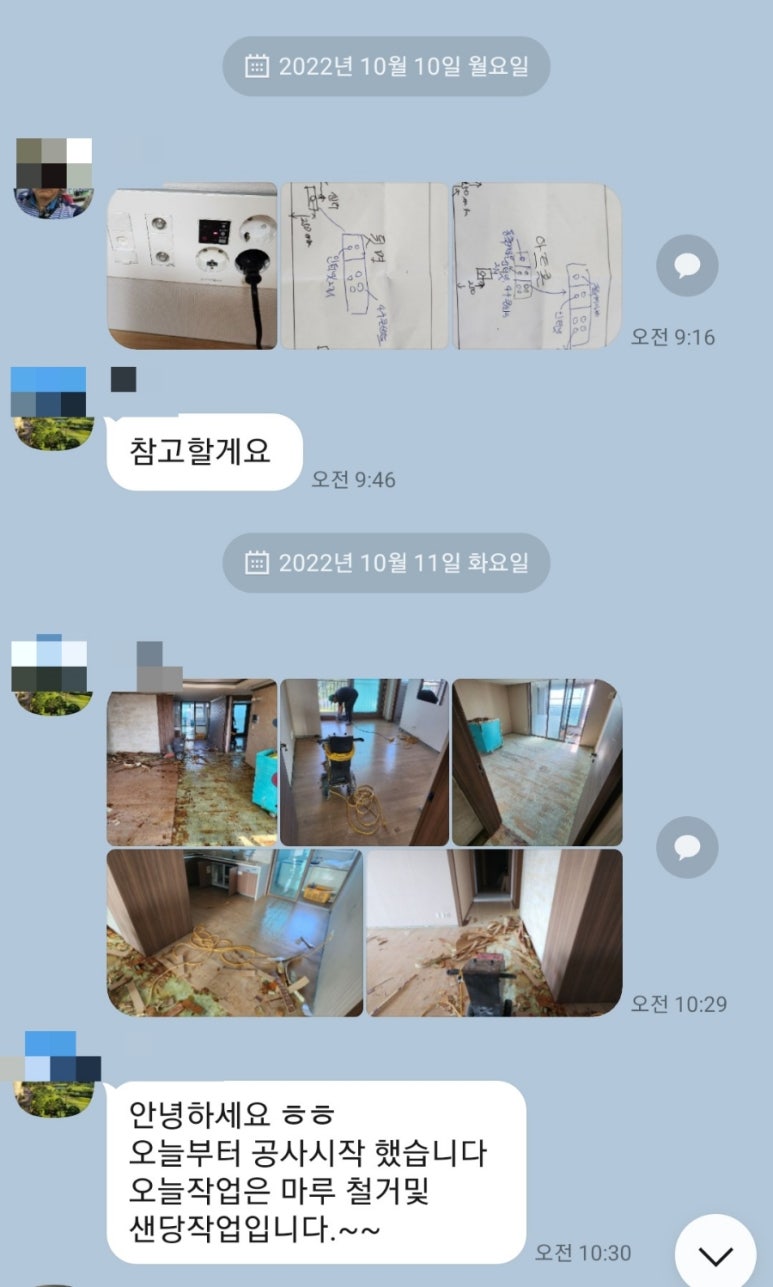
Task: View the photo of worker sanding floor
Action: coord(364,762)
